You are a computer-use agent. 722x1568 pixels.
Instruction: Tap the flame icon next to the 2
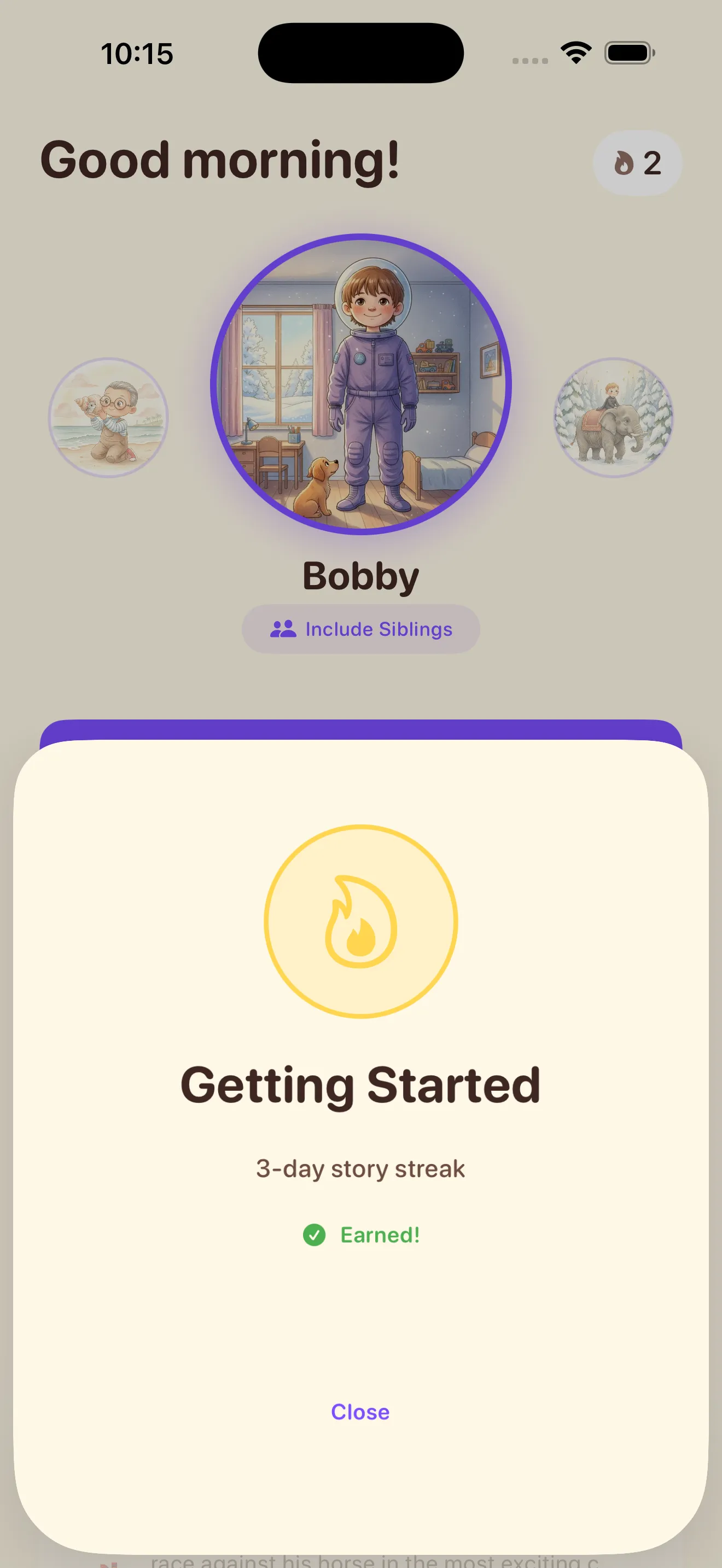tap(624, 162)
